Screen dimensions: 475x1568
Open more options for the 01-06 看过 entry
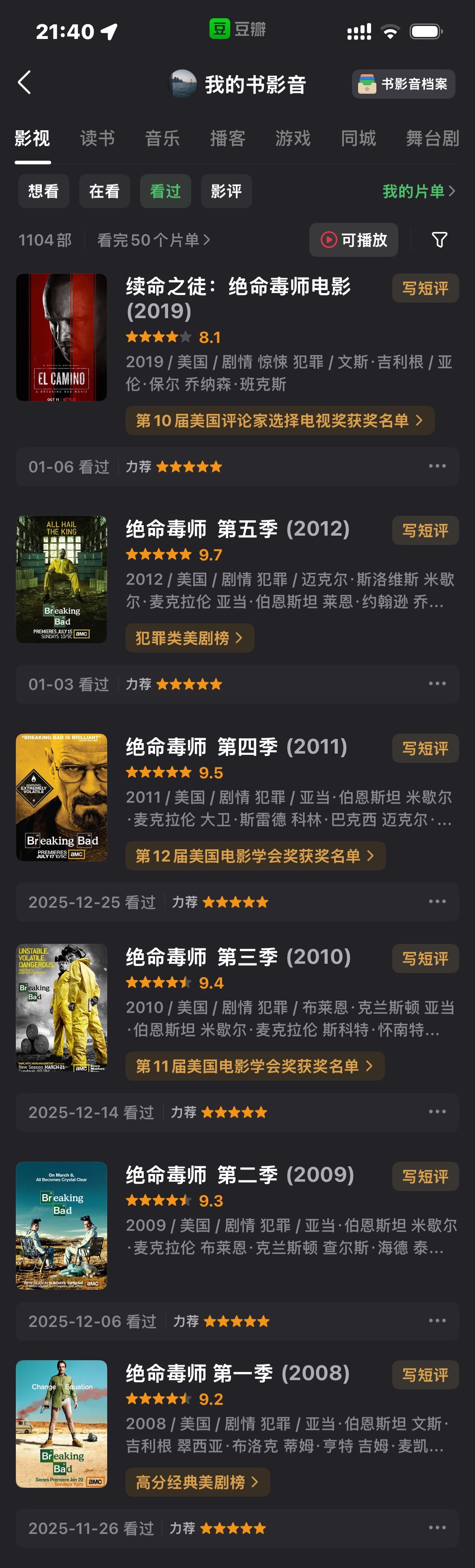pyautogui.click(x=437, y=466)
